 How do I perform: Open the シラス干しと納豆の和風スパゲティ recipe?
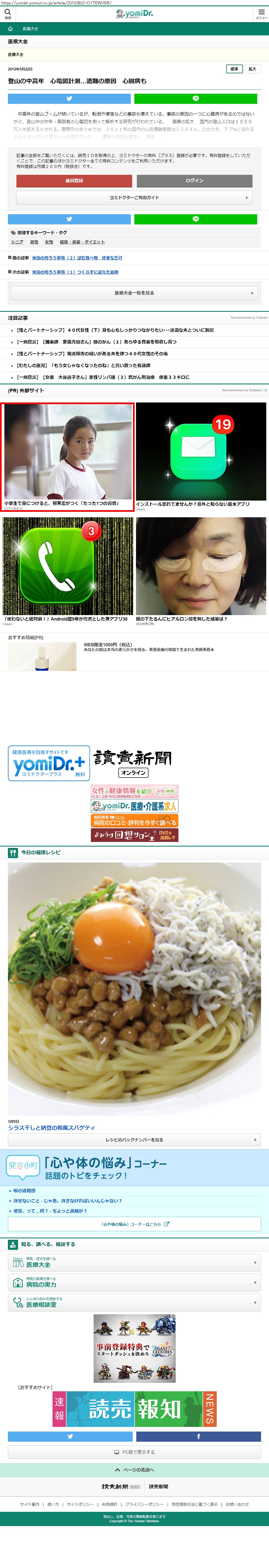52,1127
